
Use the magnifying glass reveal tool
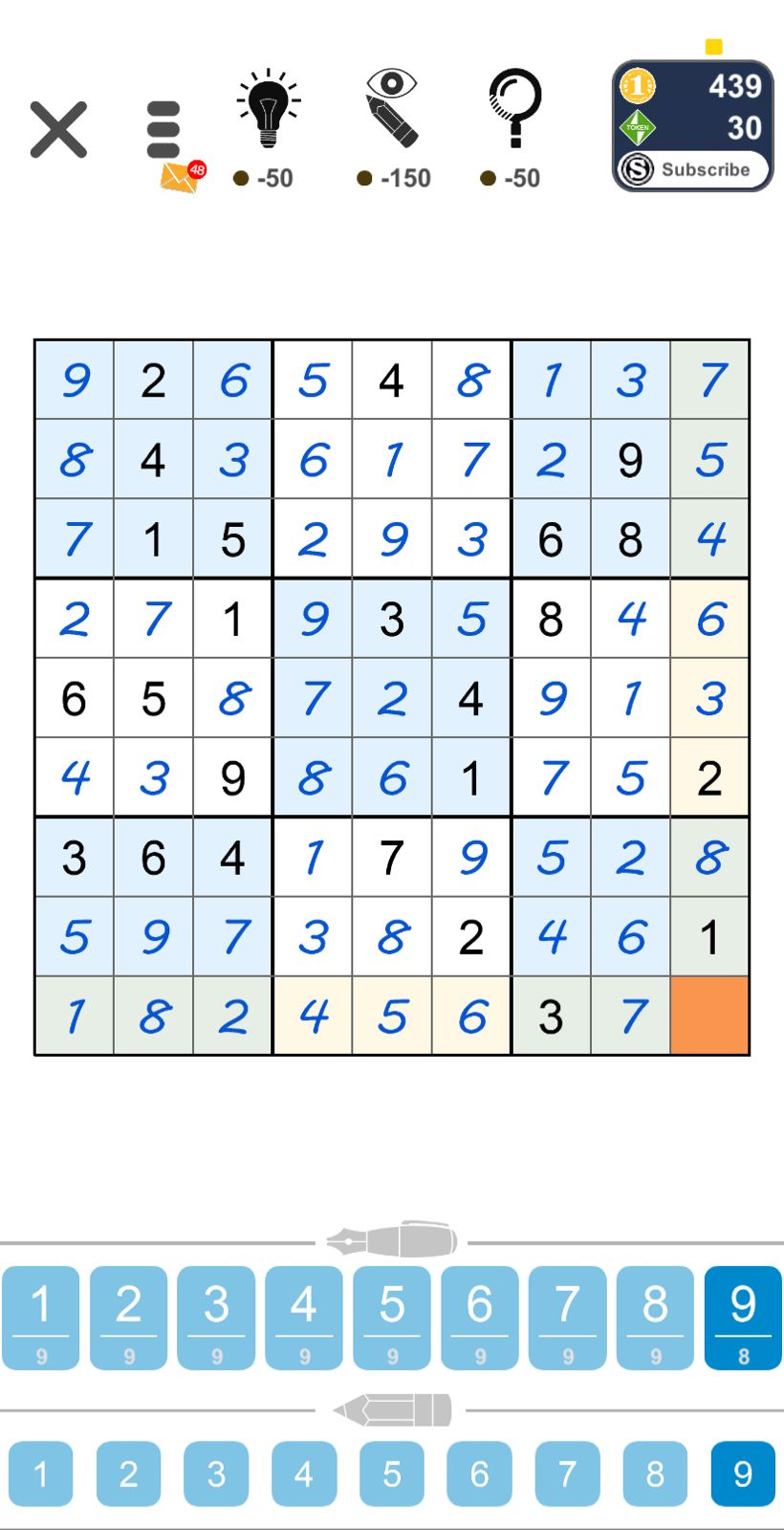[x=513, y=105]
